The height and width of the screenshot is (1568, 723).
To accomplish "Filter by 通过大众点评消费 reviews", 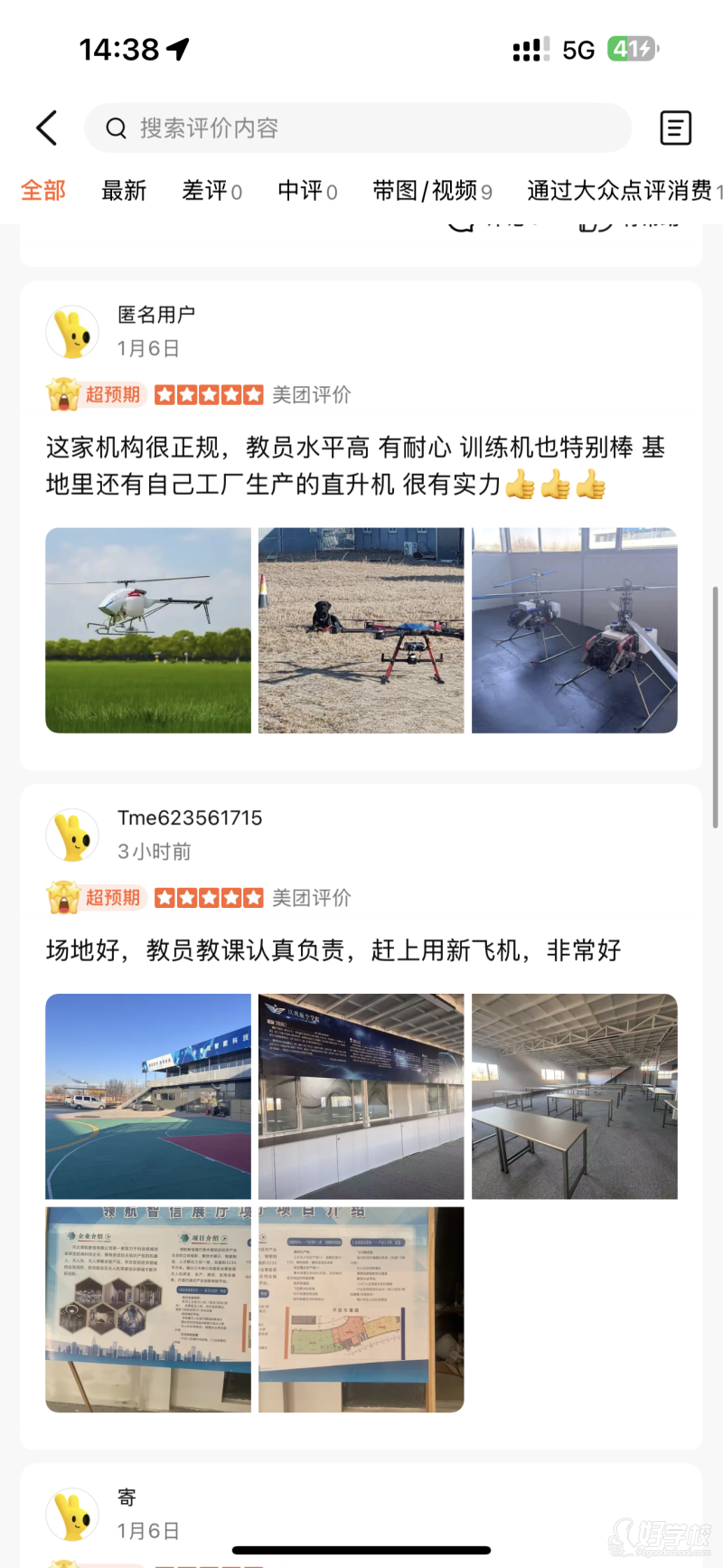I will [x=624, y=191].
